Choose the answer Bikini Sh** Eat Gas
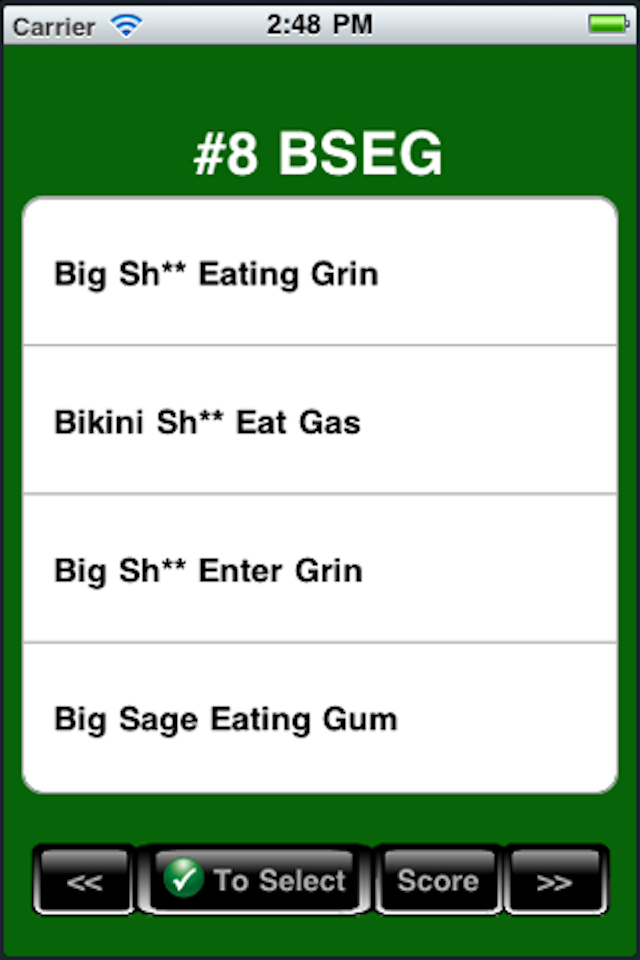Viewport: 640px width, 960px height. tap(320, 421)
